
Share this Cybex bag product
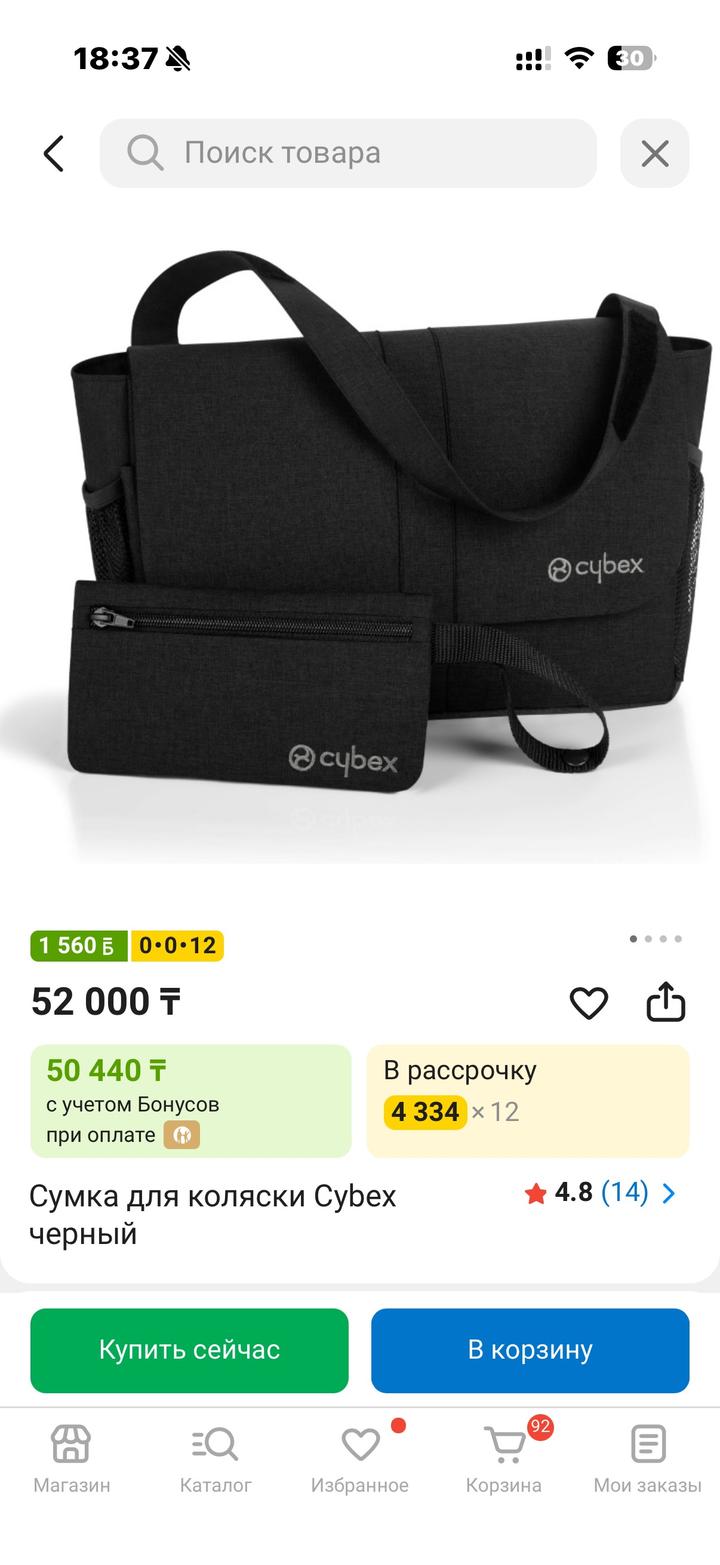tap(666, 1003)
